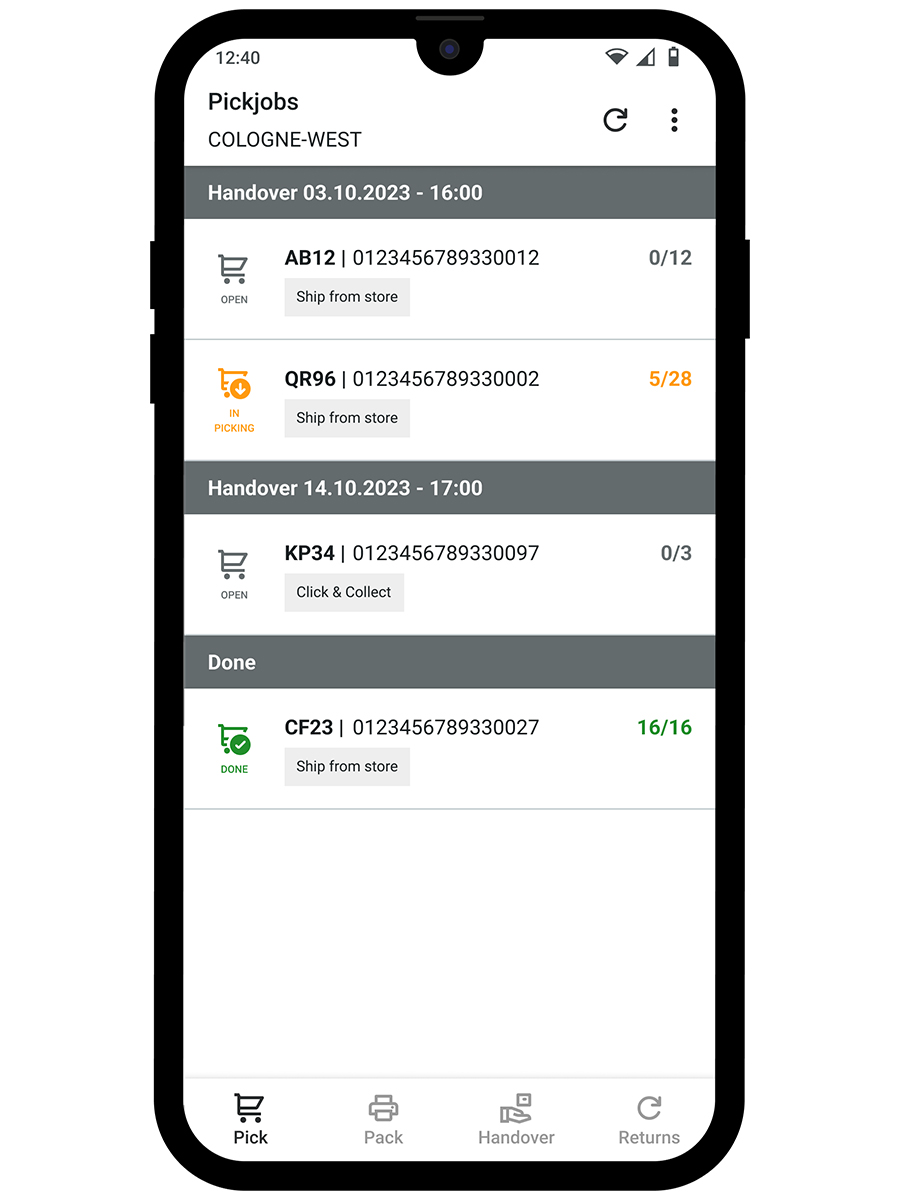Open Click & Collect job KP34
Image resolution: width=900 pixels, height=1200 pixels.
tap(449, 573)
